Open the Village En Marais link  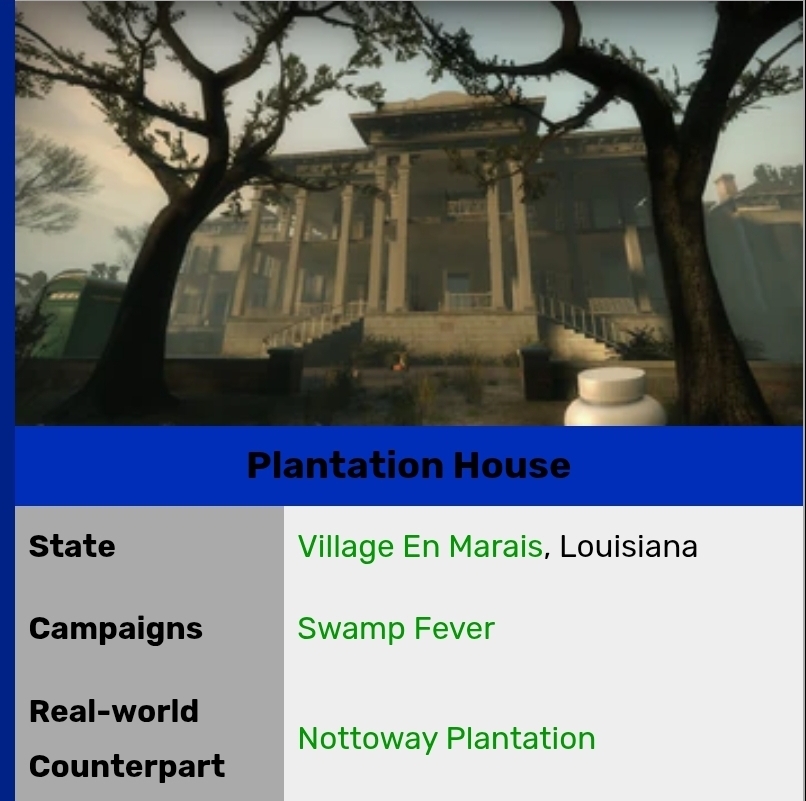pyautogui.click(x=420, y=547)
